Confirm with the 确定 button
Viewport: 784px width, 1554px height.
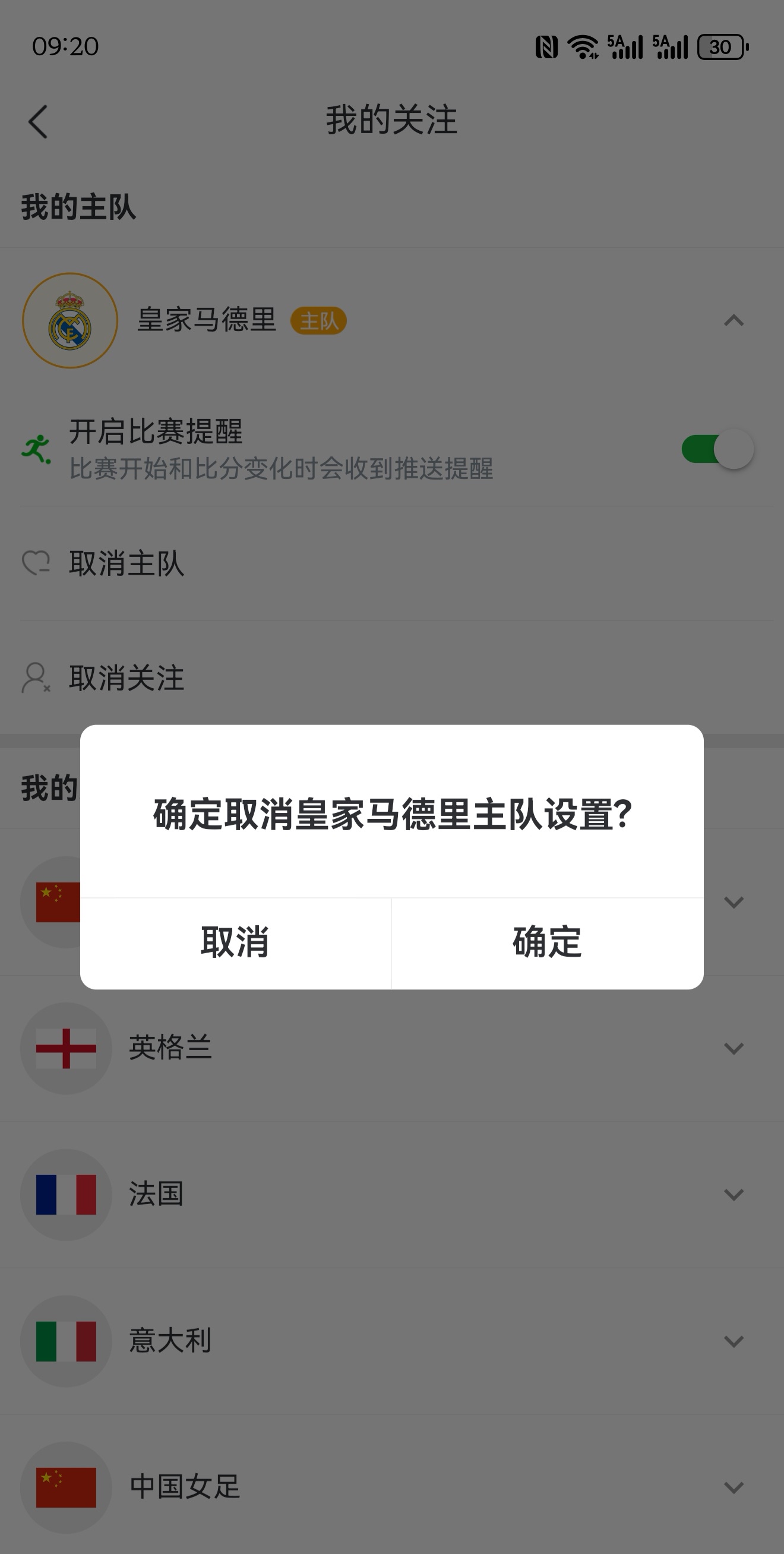(x=547, y=943)
